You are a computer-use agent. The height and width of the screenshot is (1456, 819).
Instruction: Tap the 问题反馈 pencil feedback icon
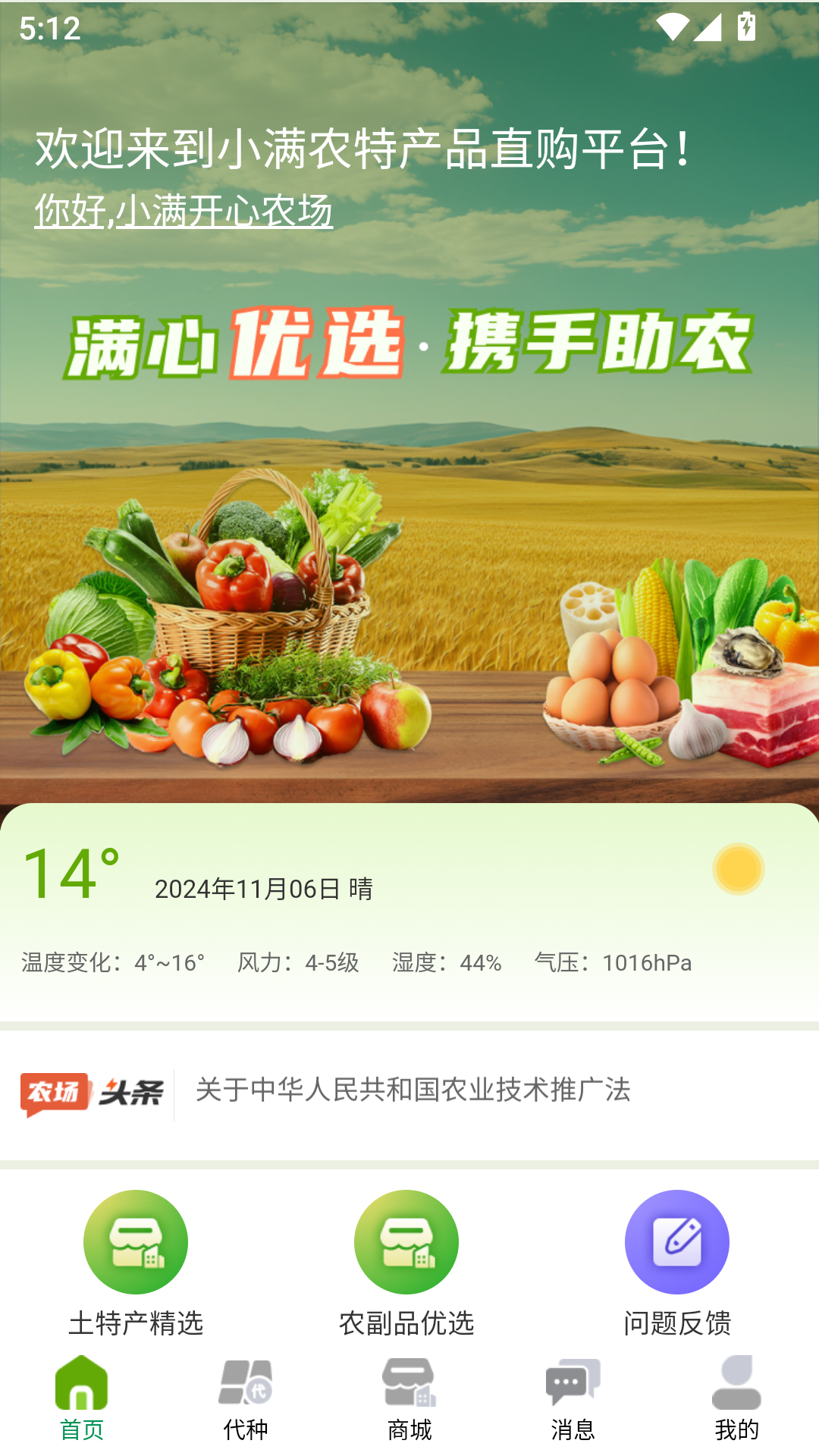coord(678,1241)
